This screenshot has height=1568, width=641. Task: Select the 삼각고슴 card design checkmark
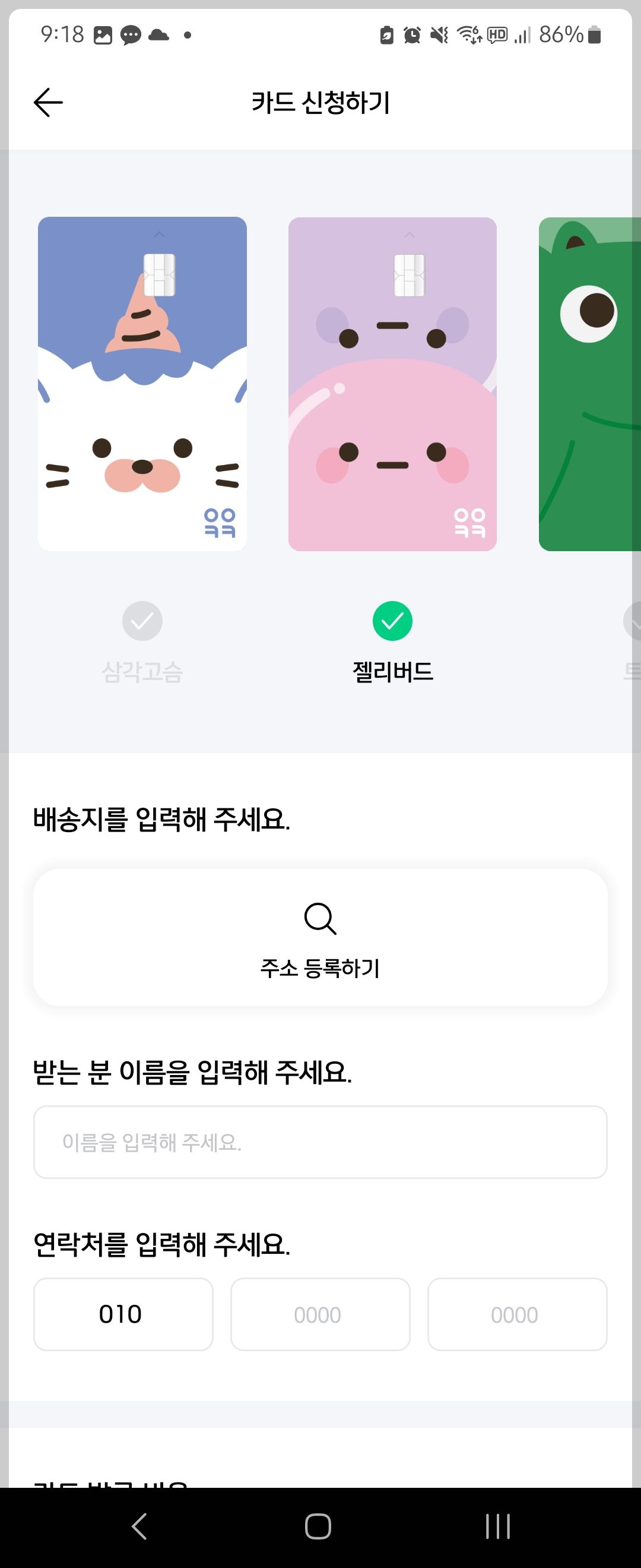coord(143,621)
